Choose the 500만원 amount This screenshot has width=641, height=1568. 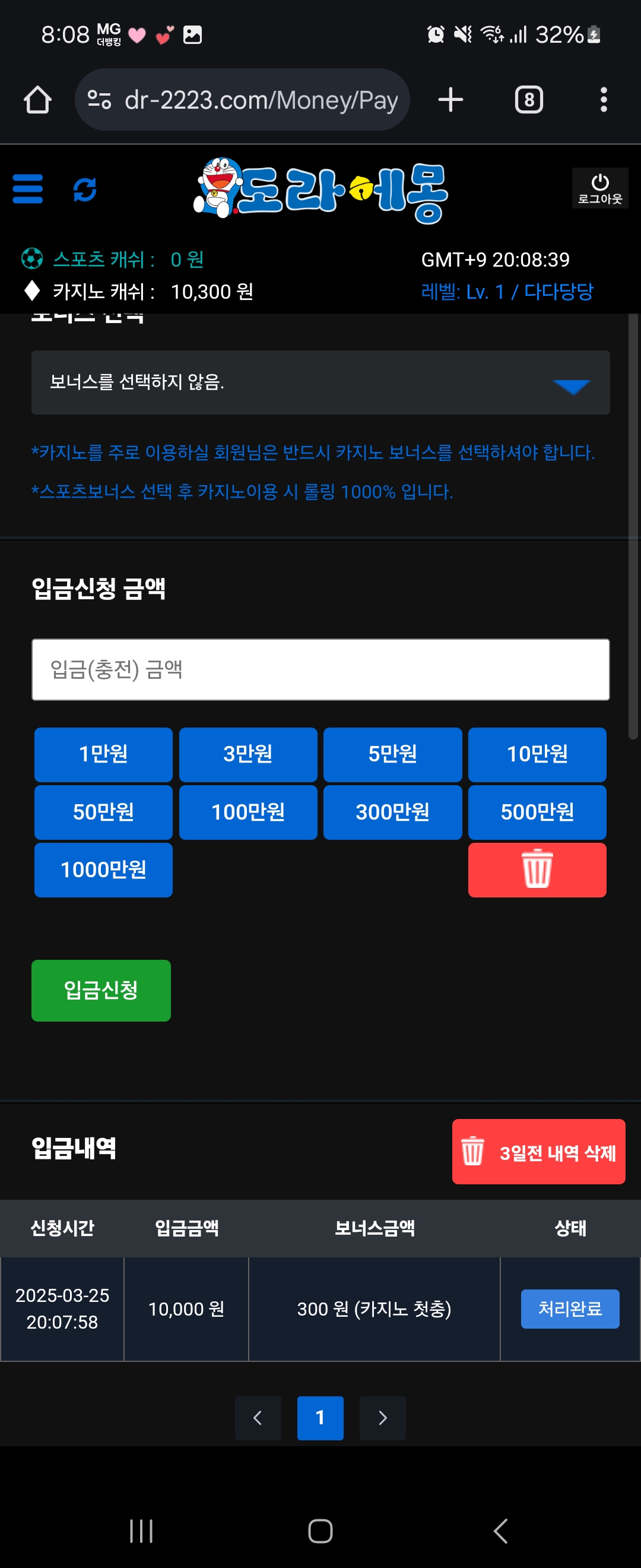(537, 812)
